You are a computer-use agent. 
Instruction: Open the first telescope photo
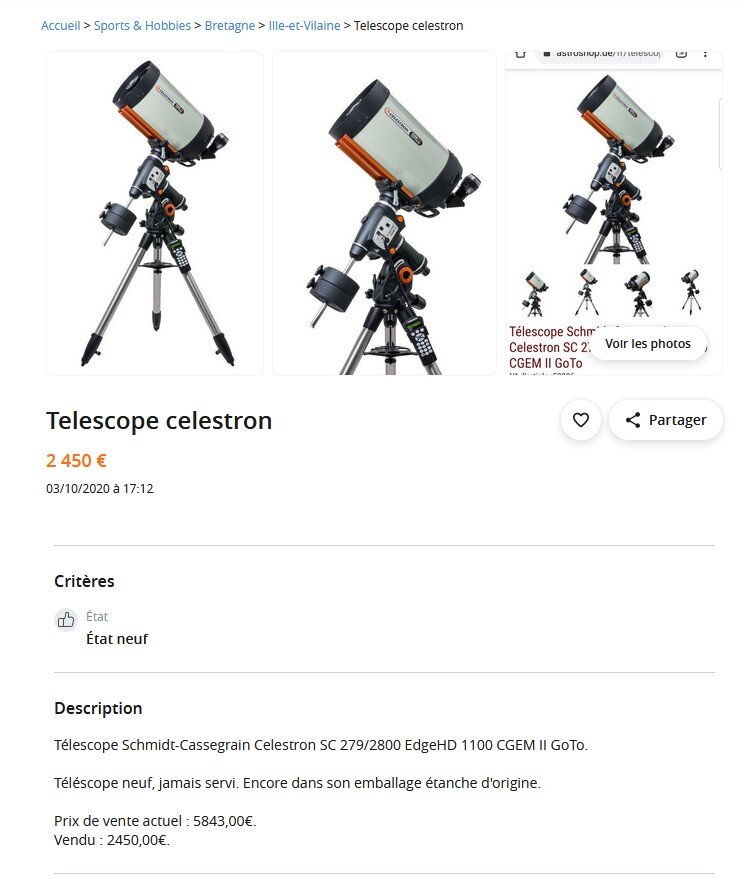155,214
